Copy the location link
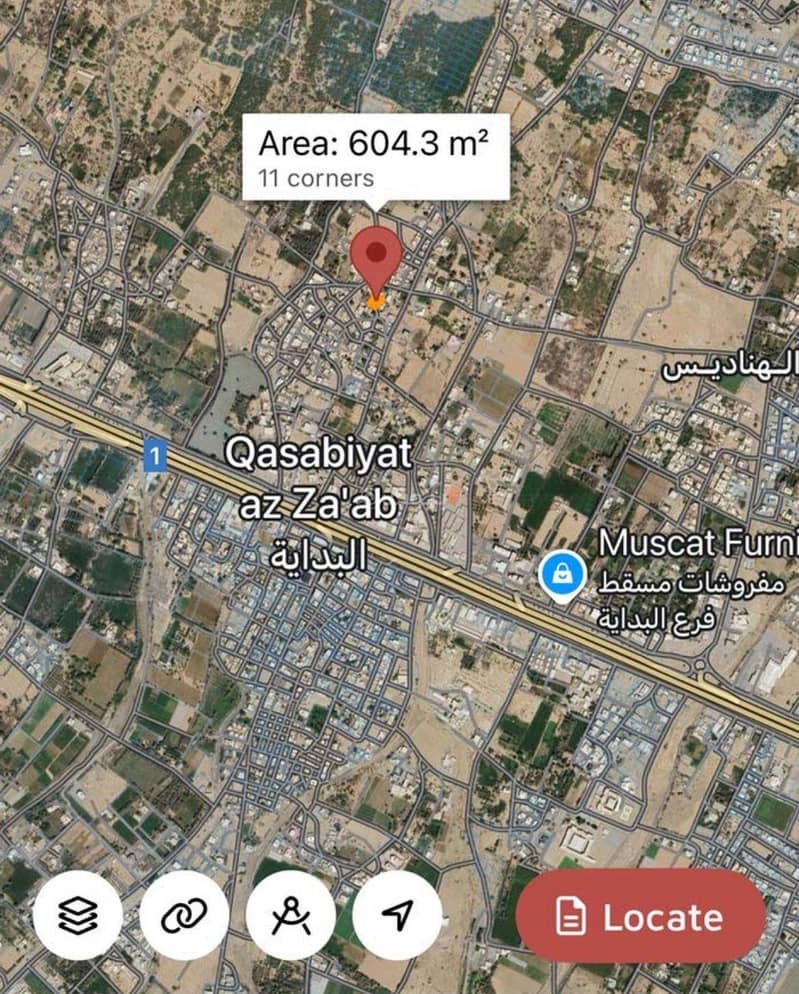 coord(184,916)
